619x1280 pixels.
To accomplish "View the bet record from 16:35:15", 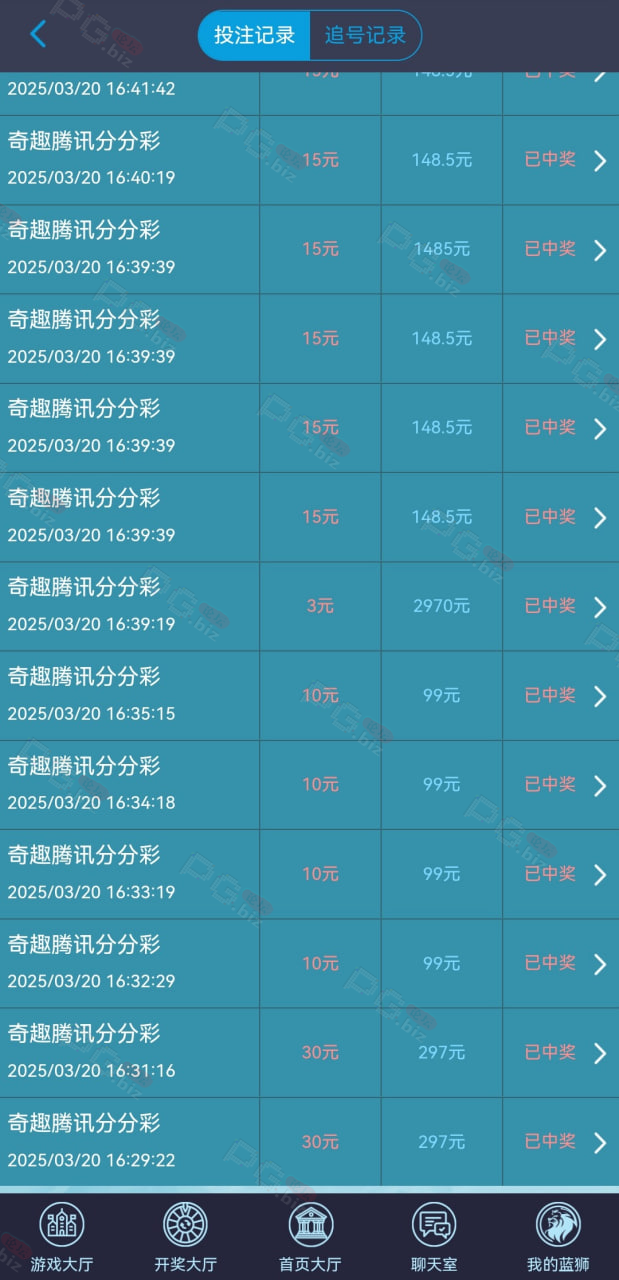I will pos(309,696).
